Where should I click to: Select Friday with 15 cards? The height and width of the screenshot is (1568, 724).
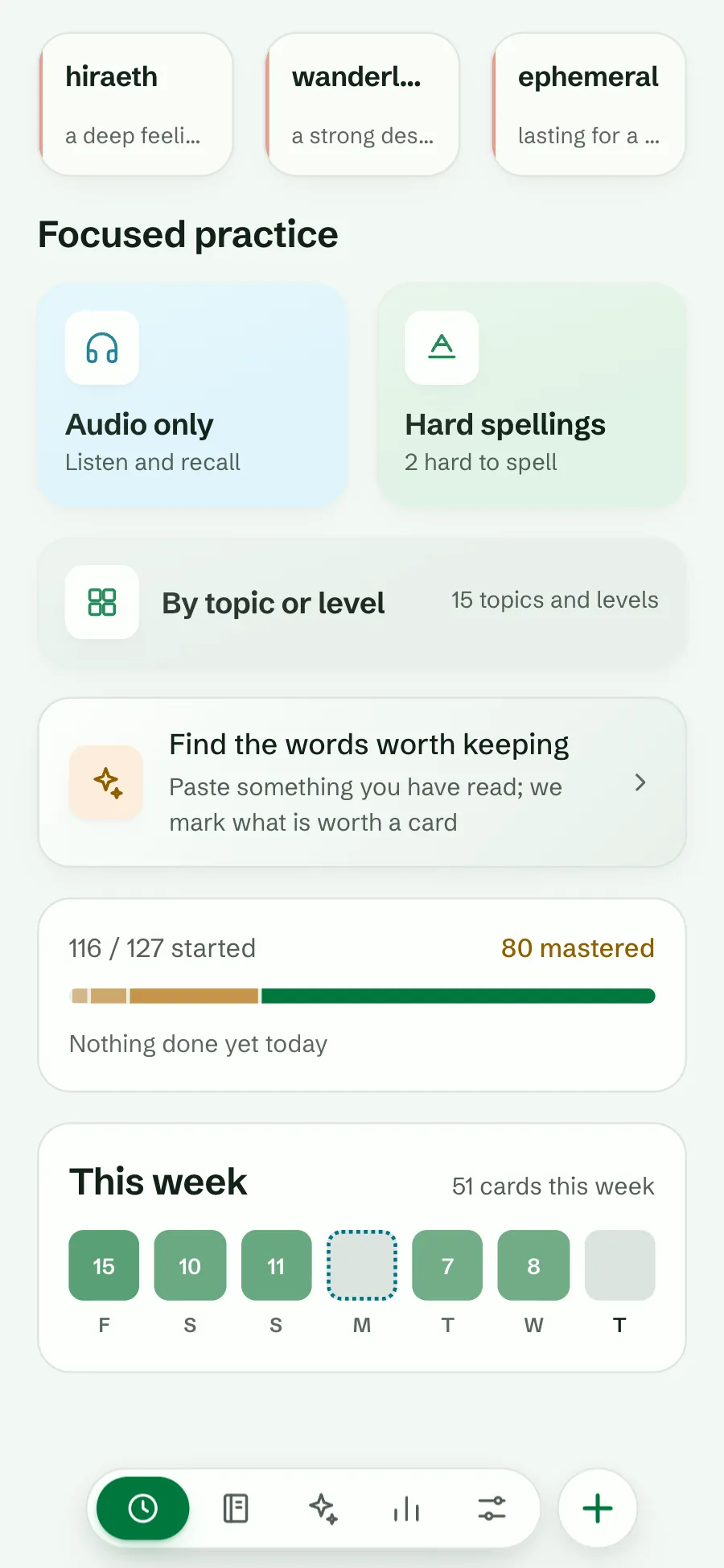(104, 1265)
